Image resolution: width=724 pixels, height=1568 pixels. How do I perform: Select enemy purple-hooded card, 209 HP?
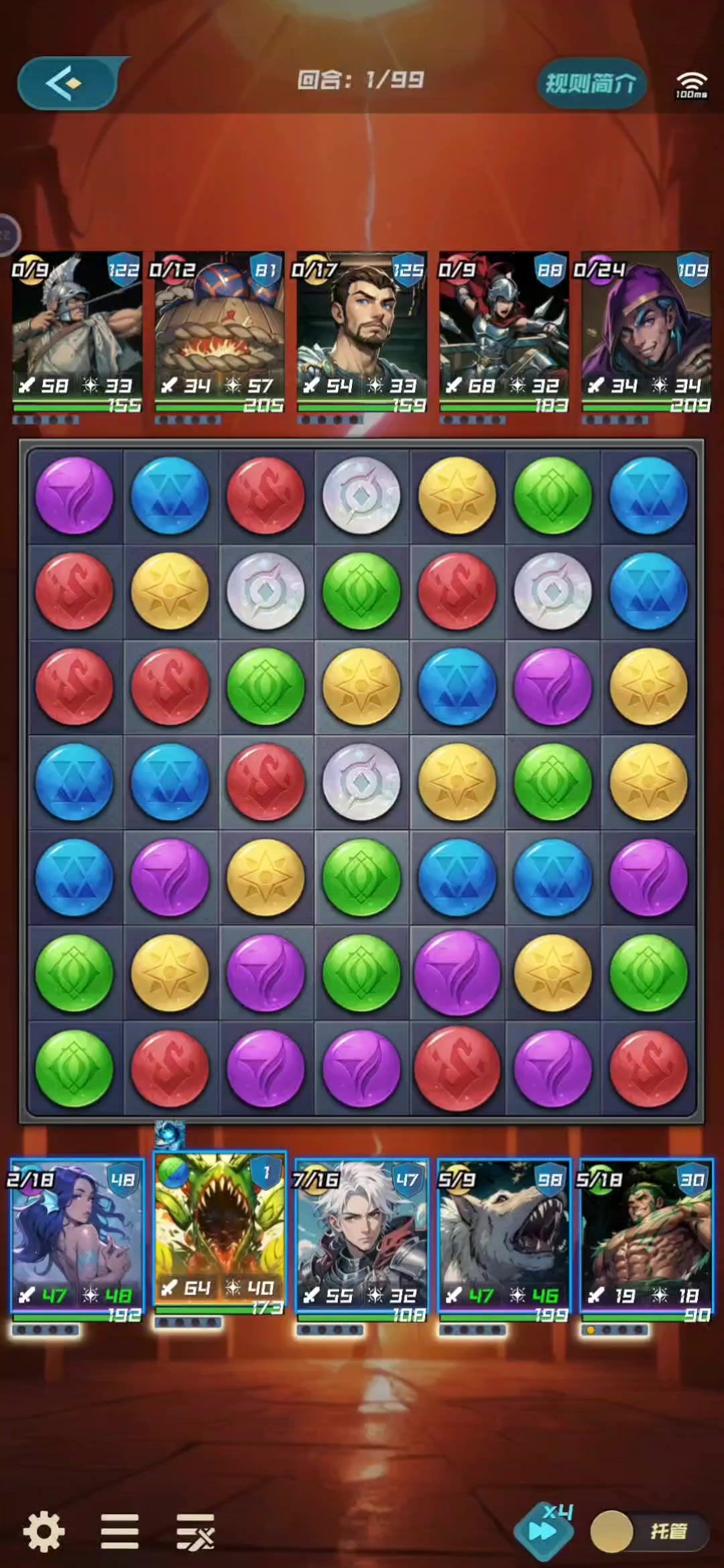646,332
